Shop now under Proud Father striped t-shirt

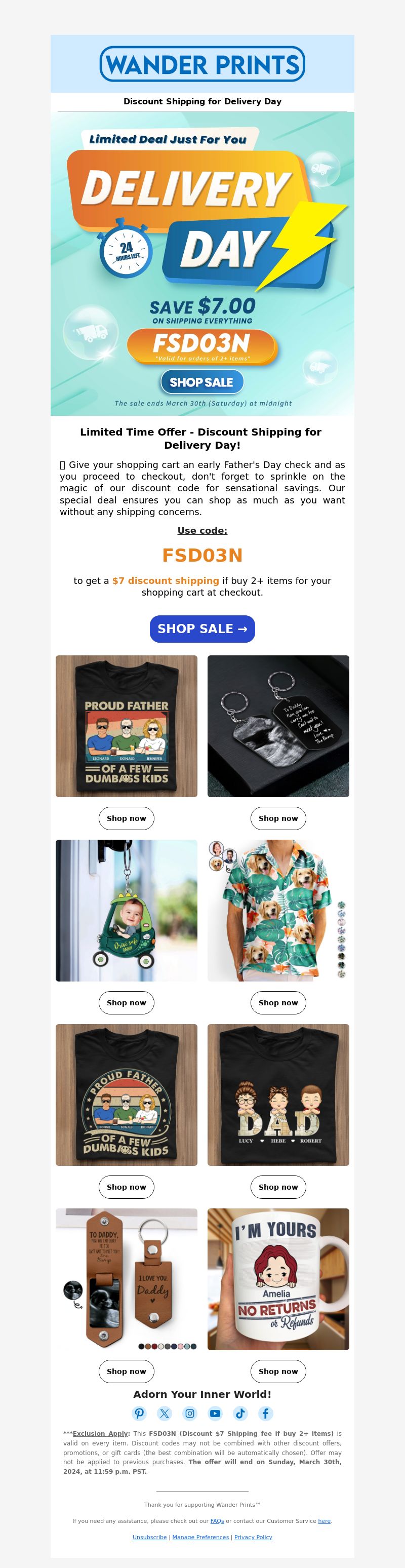[x=127, y=818]
